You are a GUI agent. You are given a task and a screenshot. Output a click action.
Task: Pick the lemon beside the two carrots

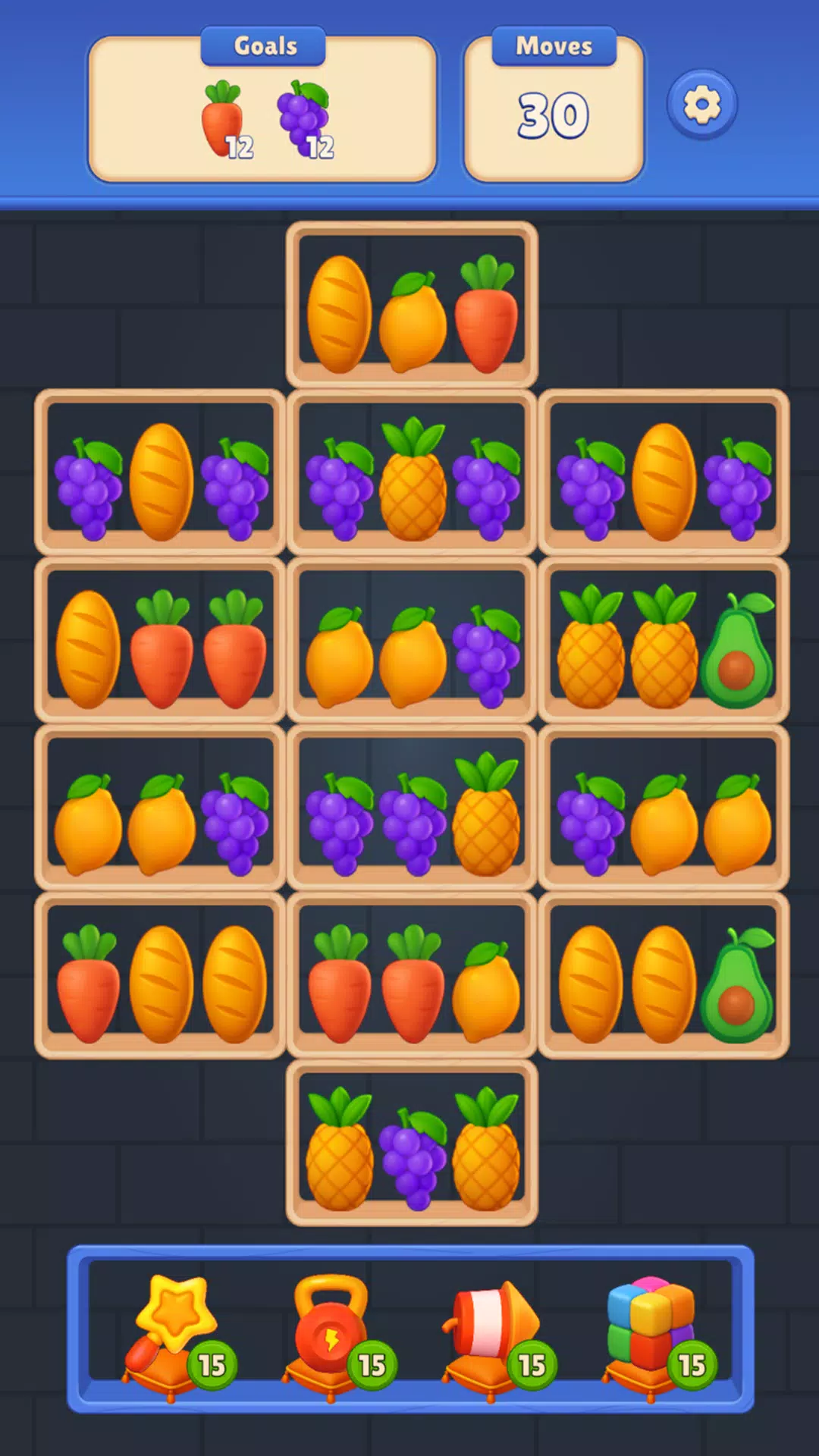coord(486,991)
